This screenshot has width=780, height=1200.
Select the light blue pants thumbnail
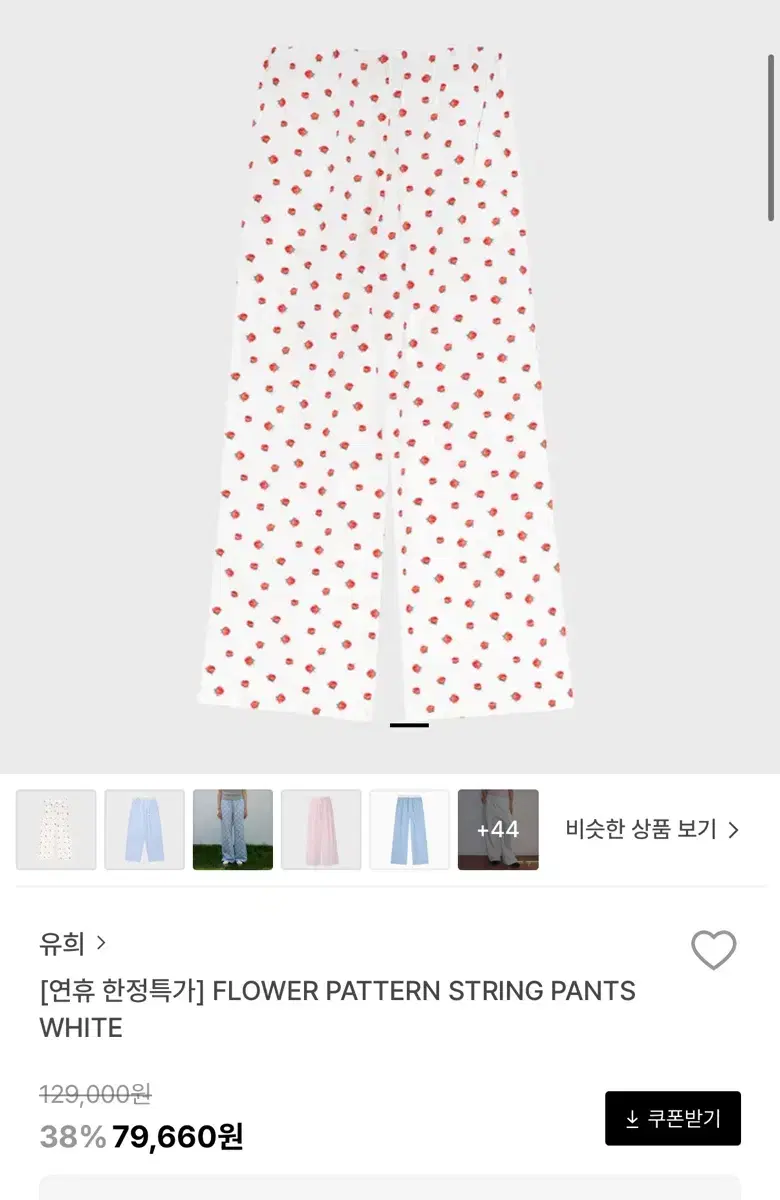[x=144, y=829]
